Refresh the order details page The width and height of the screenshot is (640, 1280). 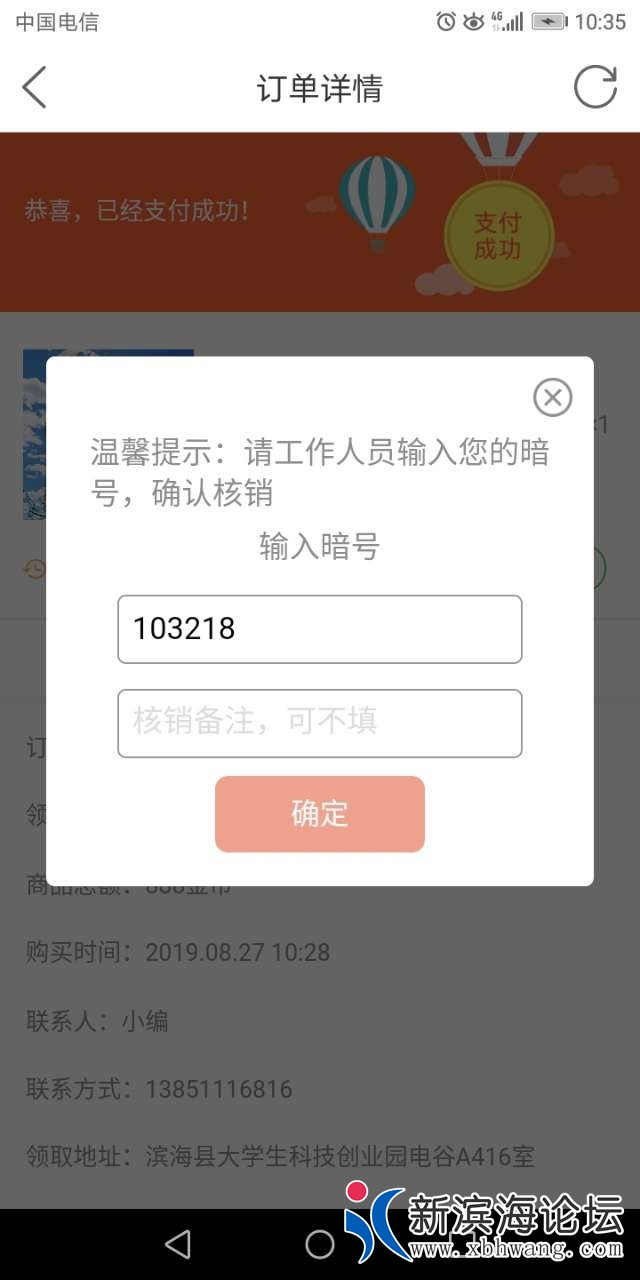pyautogui.click(x=595, y=88)
